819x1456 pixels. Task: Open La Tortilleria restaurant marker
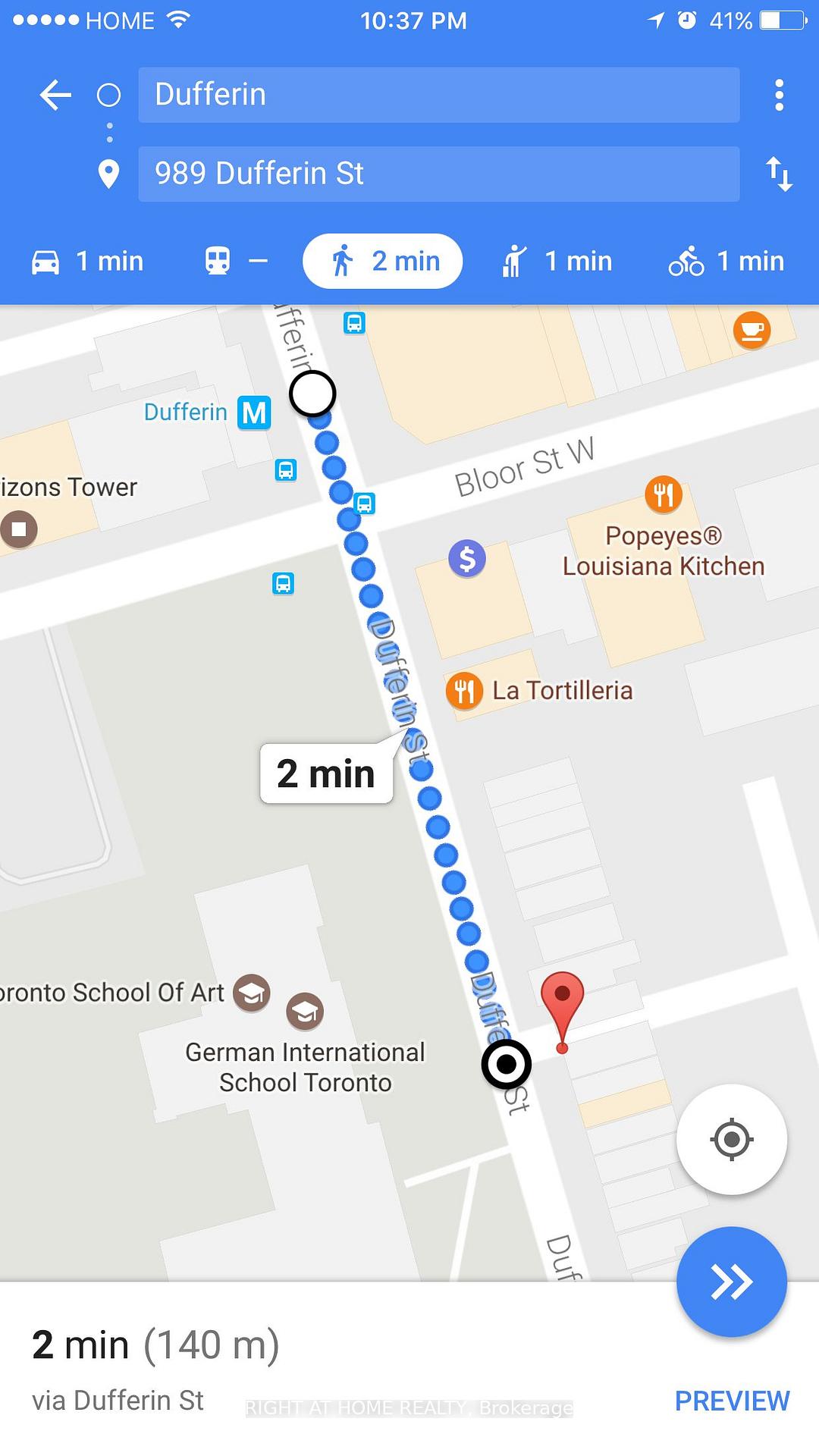click(464, 691)
